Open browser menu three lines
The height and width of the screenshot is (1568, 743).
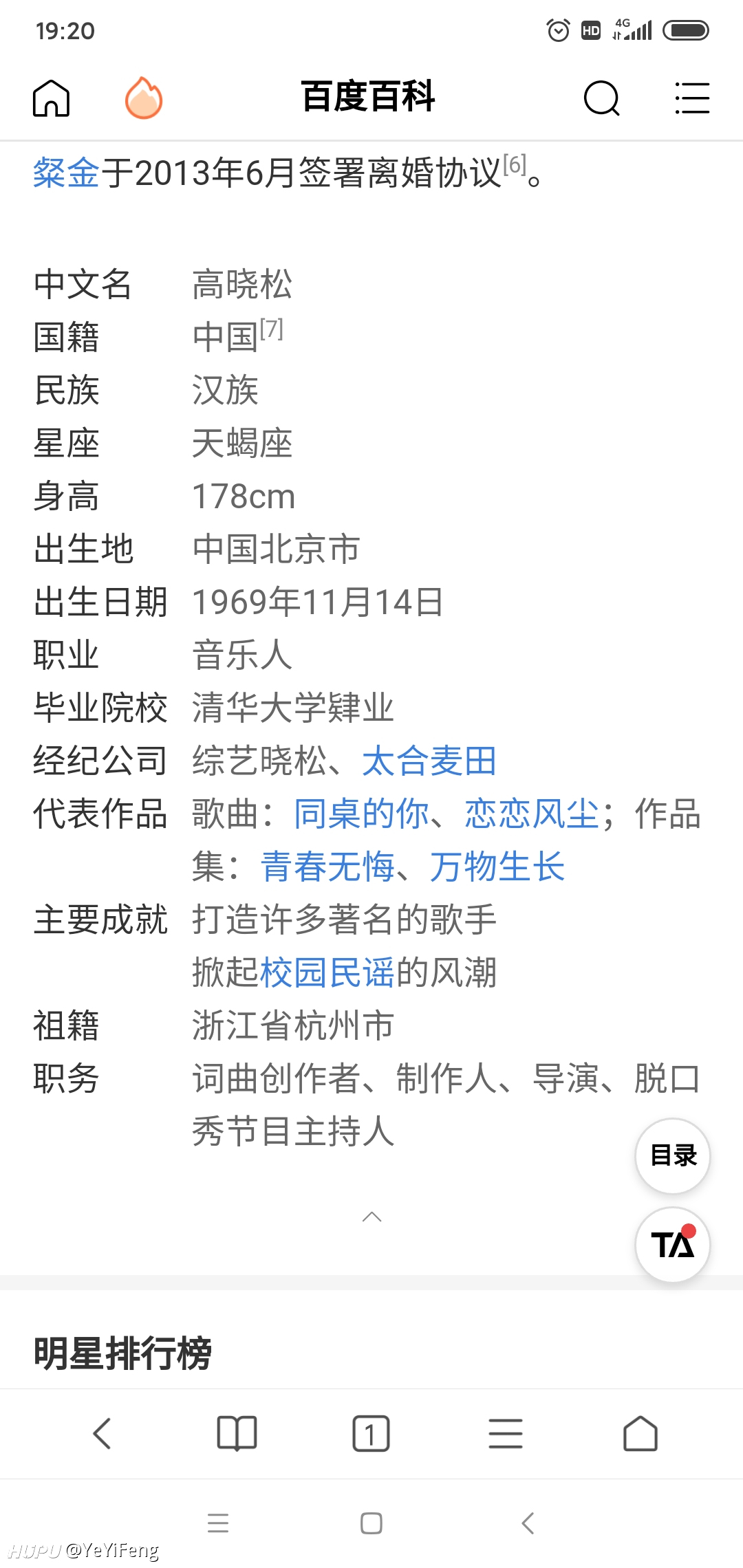click(506, 1434)
